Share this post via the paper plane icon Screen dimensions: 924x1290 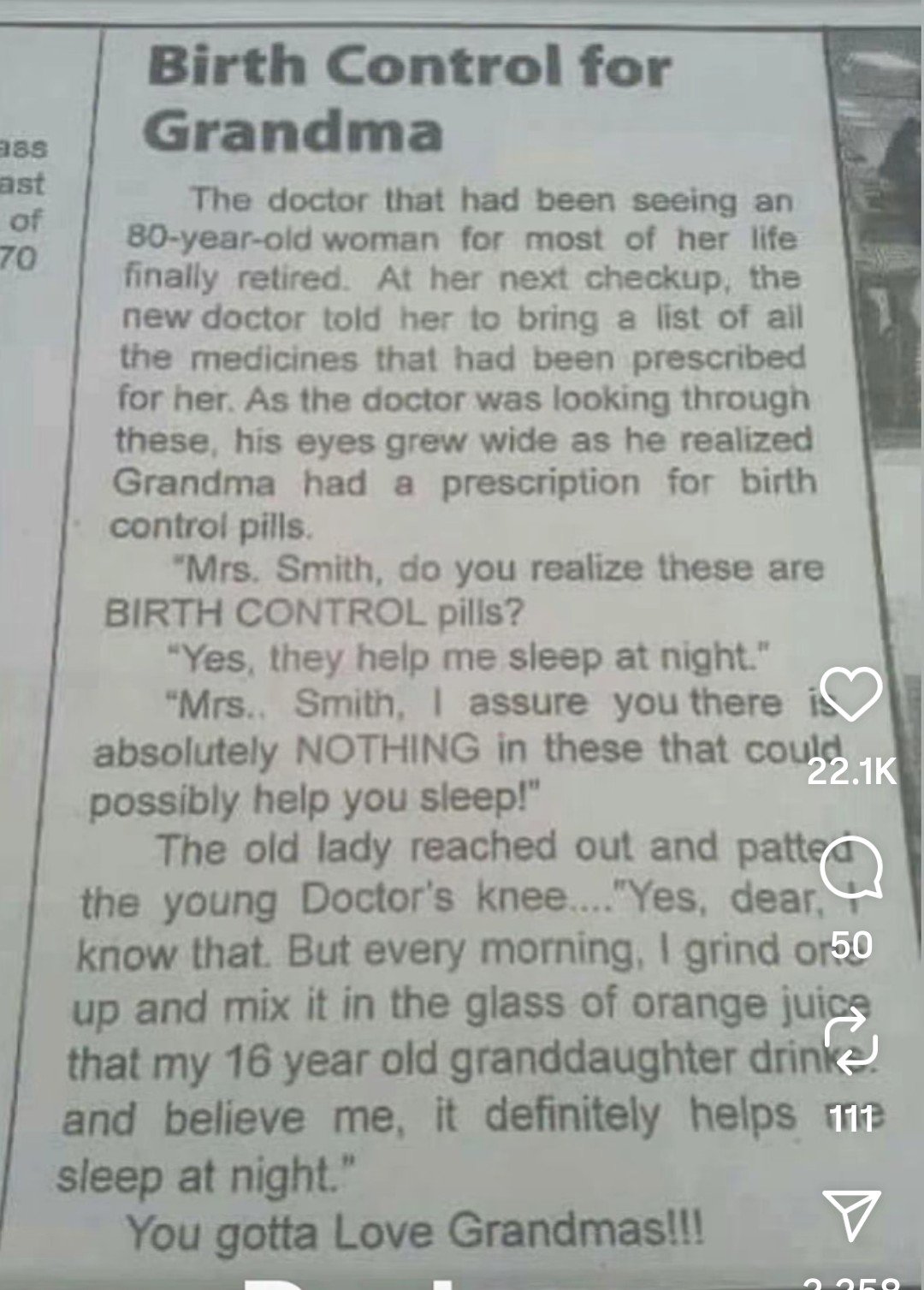(850, 1213)
